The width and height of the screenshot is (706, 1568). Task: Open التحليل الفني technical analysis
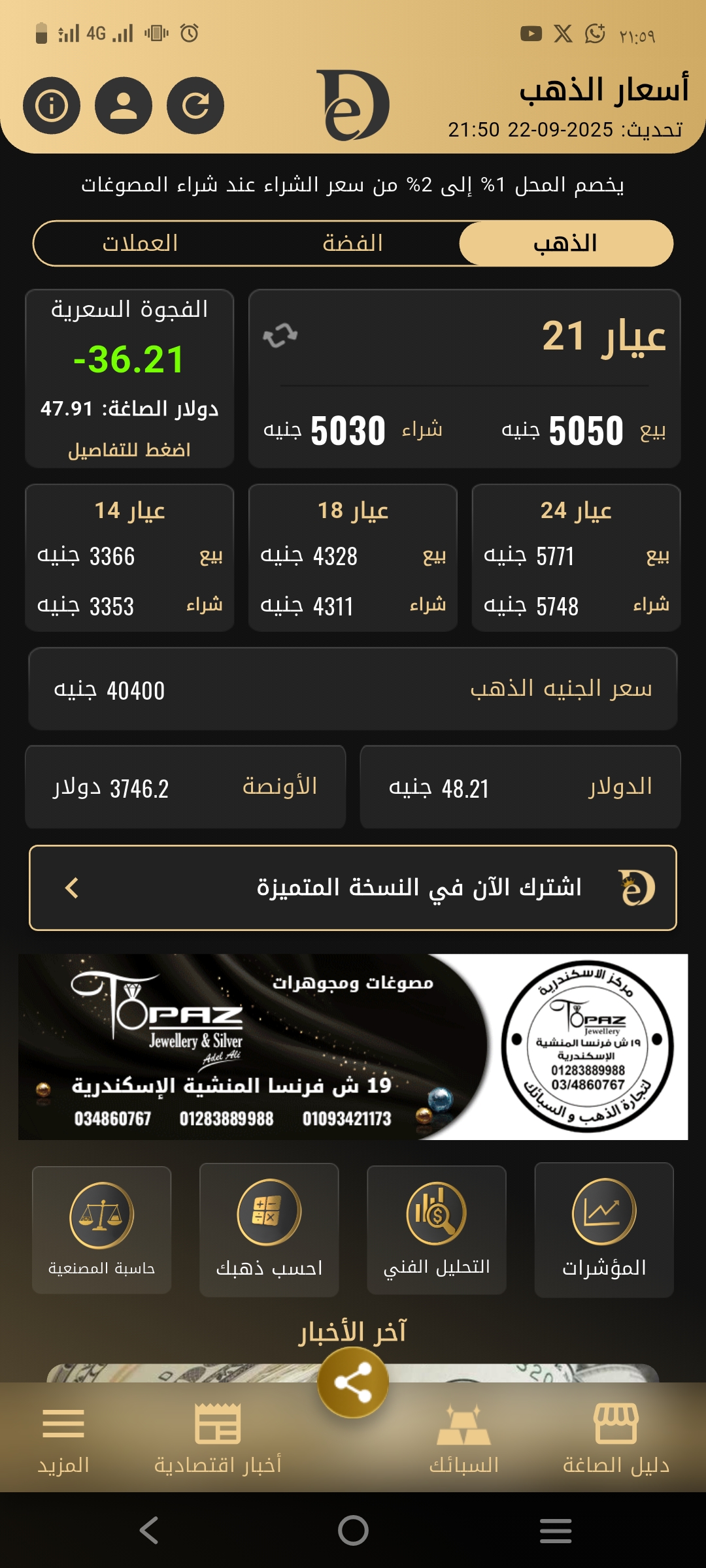point(437,1230)
